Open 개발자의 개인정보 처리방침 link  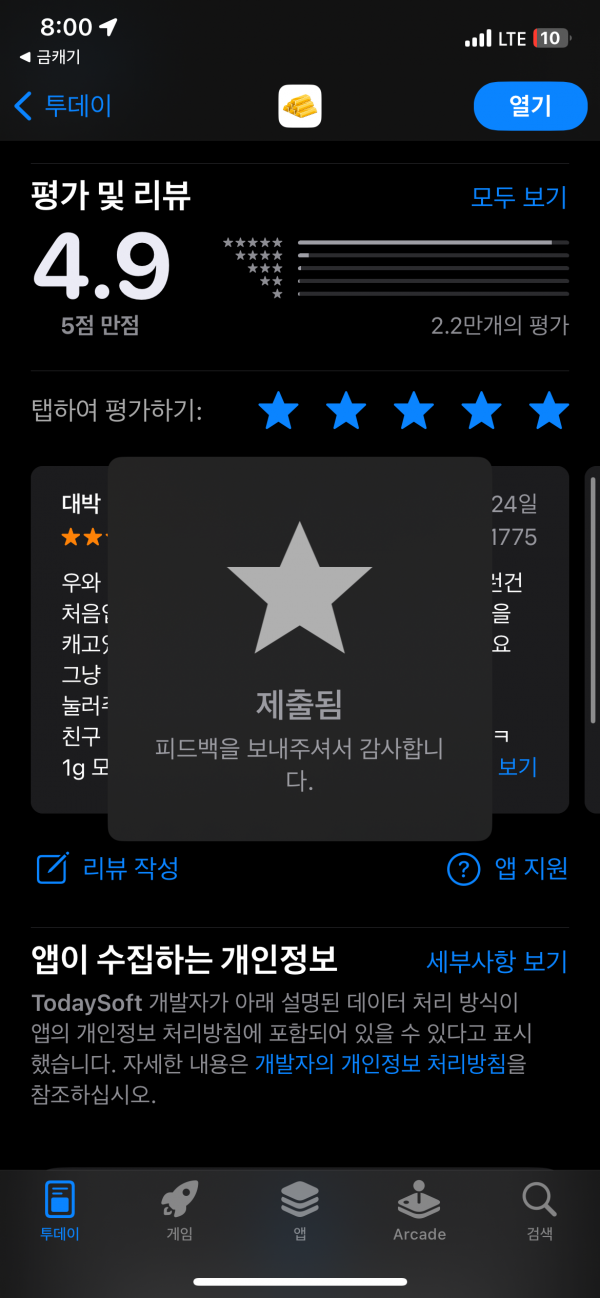point(389,1063)
